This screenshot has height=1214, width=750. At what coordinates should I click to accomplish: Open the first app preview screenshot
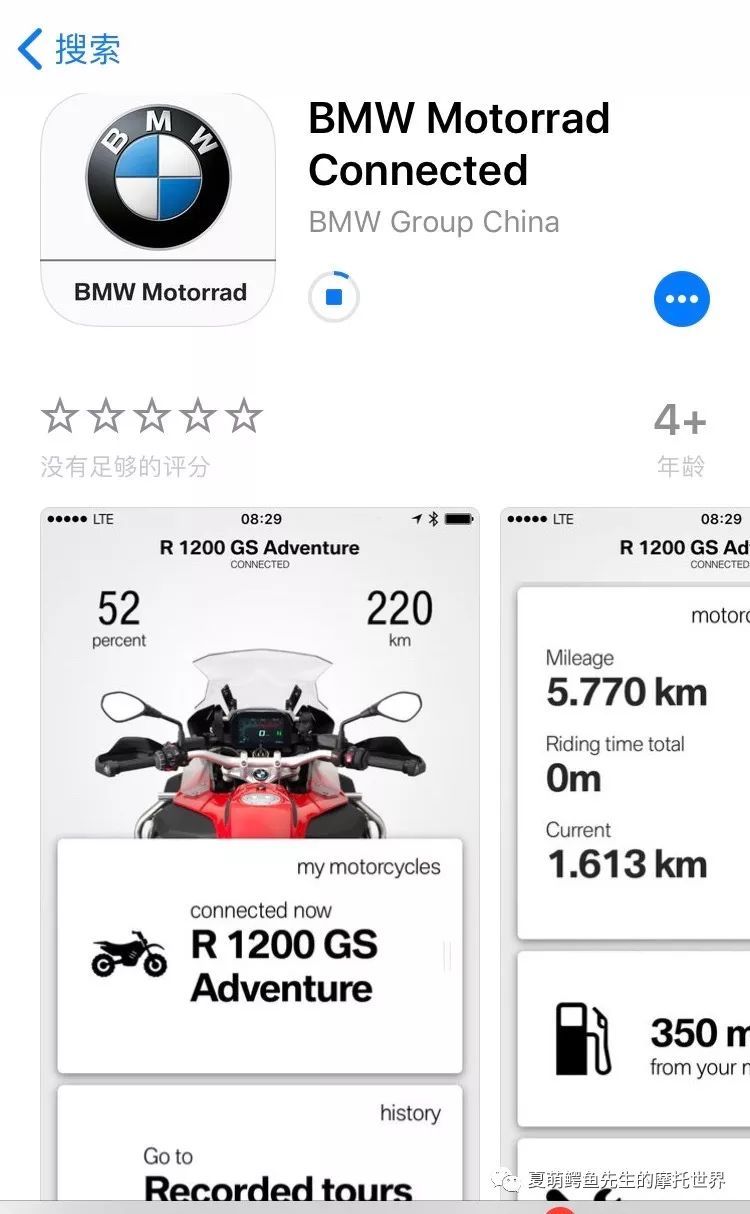click(x=260, y=850)
